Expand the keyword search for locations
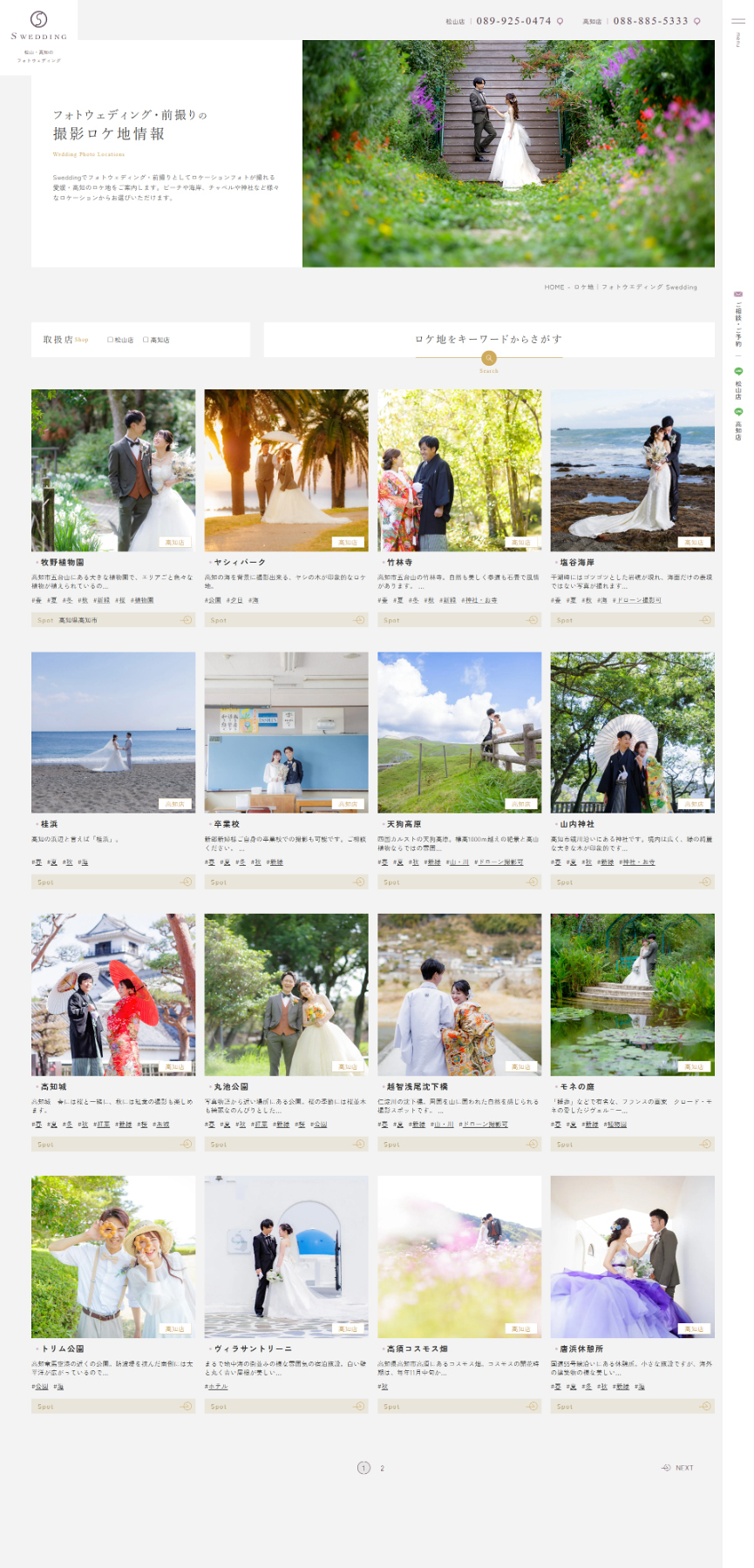 click(x=489, y=357)
